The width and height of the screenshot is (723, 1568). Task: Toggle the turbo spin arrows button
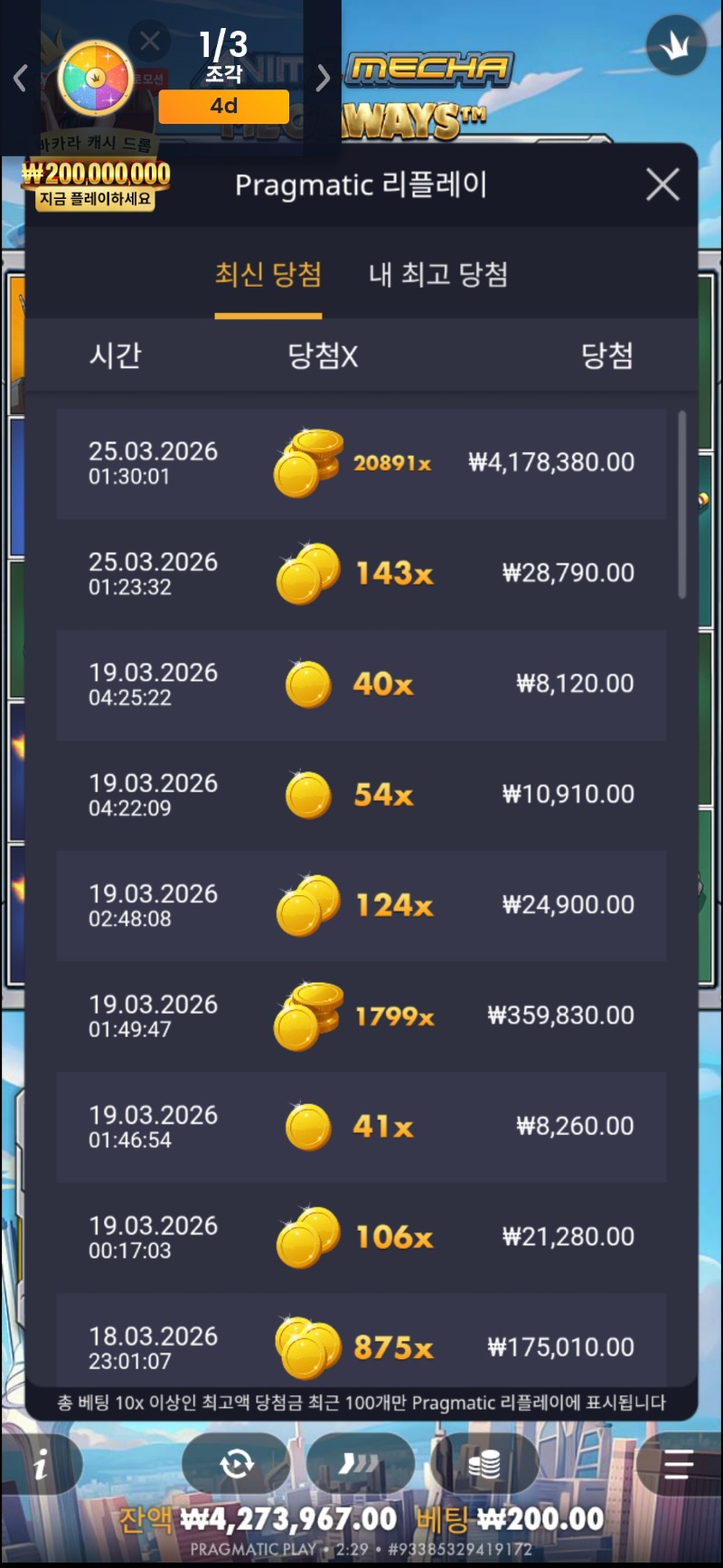(360, 1464)
